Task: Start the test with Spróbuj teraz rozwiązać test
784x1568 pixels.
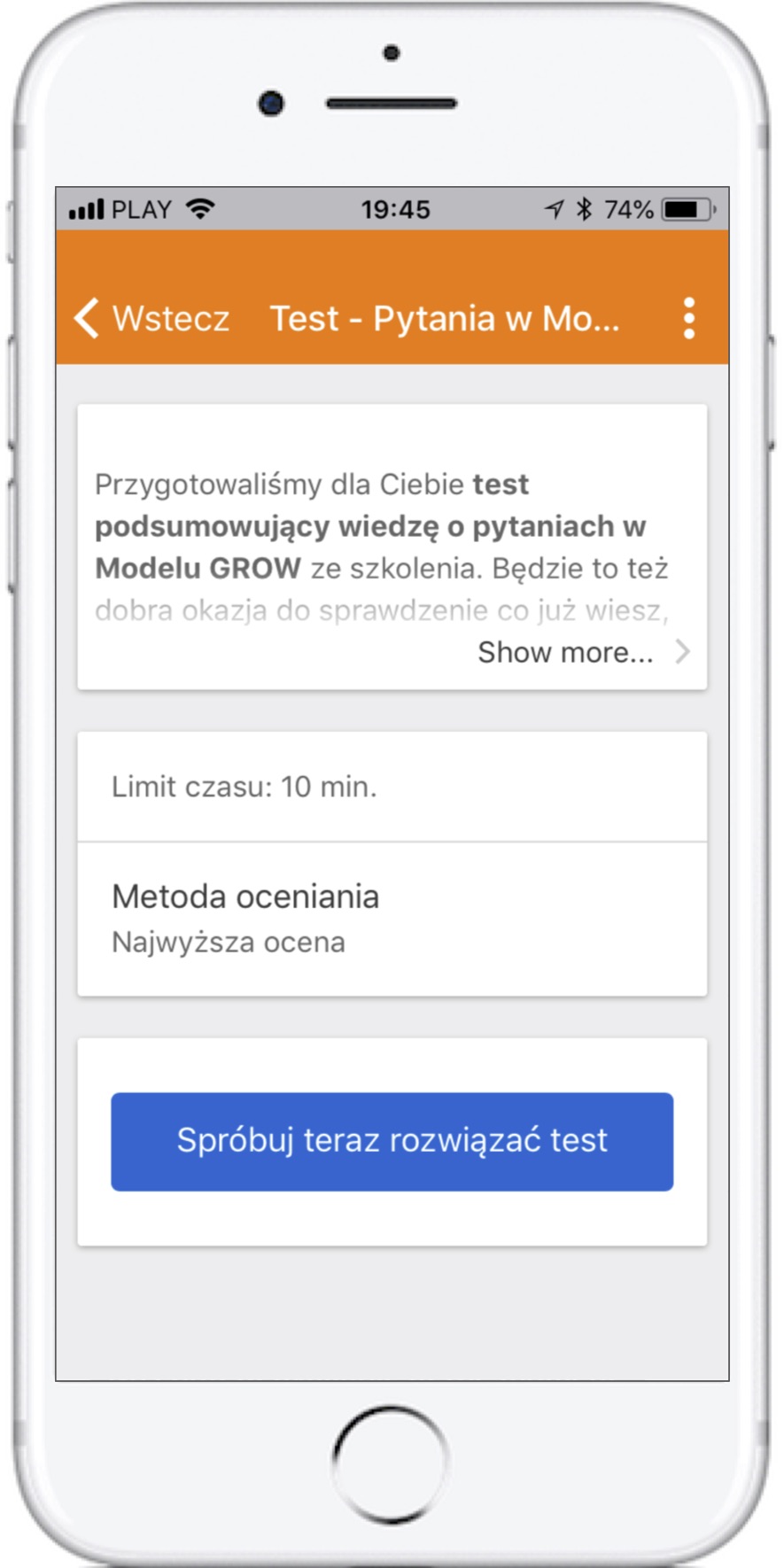Action: pyautogui.click(x=392, y=1141)
